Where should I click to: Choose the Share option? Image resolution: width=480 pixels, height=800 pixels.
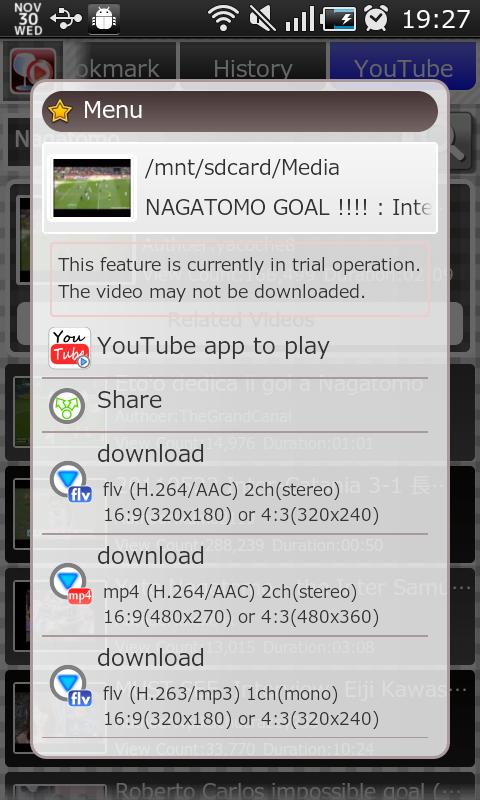click(x=235, y=405)
